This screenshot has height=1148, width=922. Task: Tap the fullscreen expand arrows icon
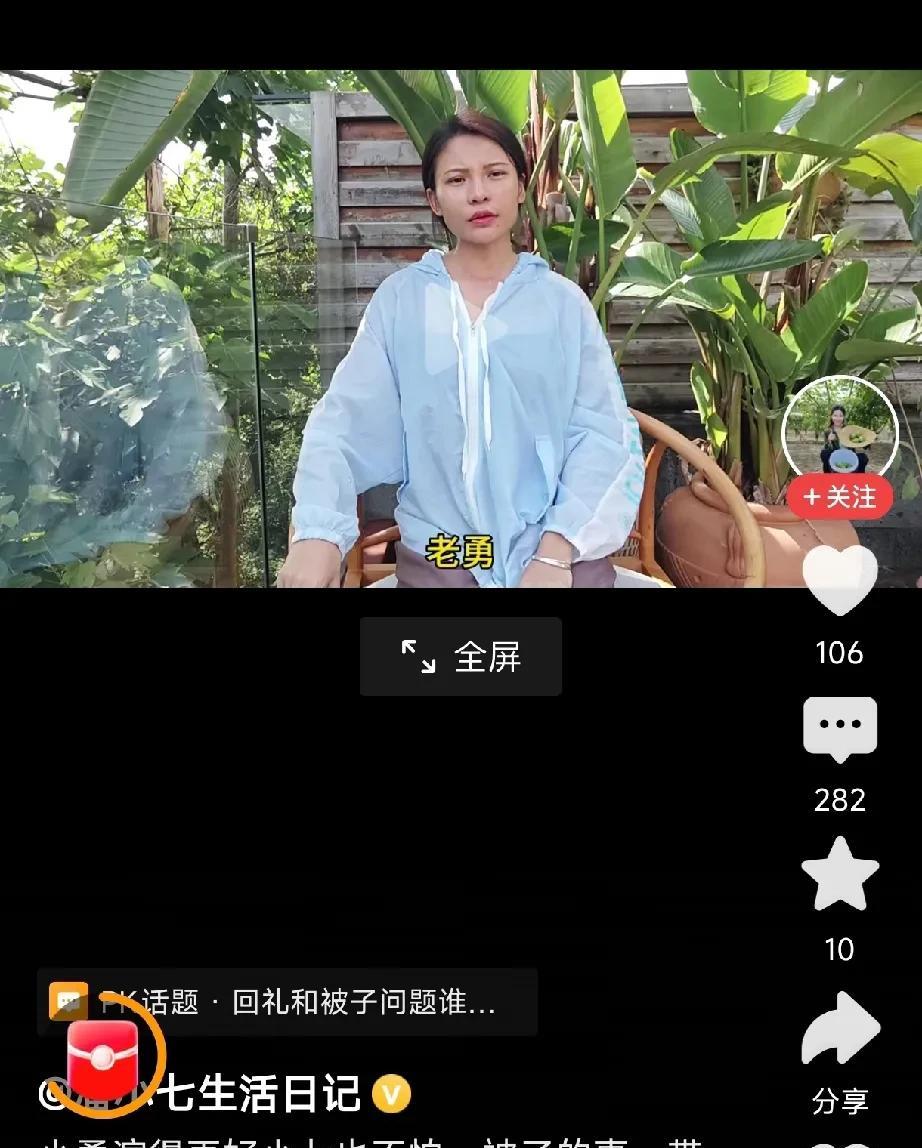tap(417, 655)
